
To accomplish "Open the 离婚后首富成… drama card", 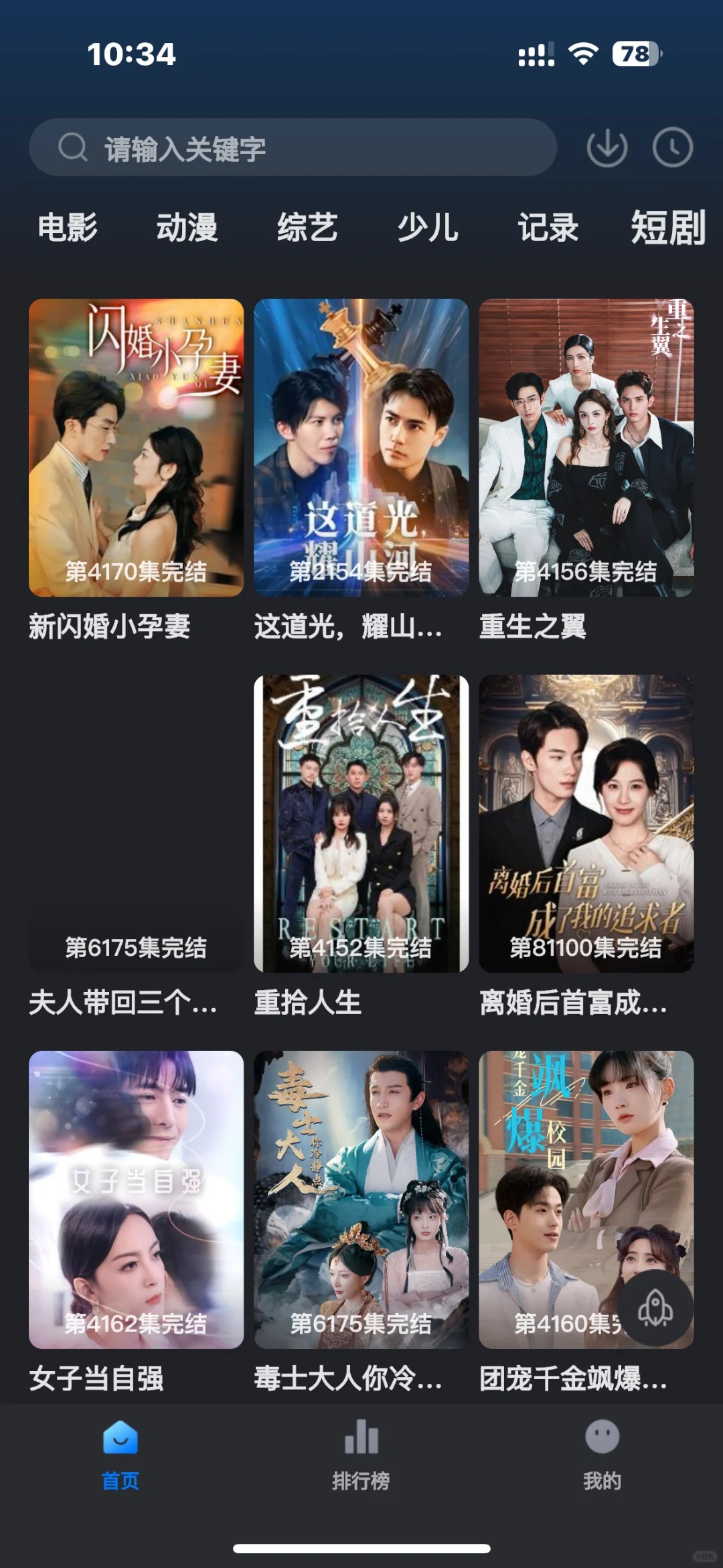I will tap(586, 824).
